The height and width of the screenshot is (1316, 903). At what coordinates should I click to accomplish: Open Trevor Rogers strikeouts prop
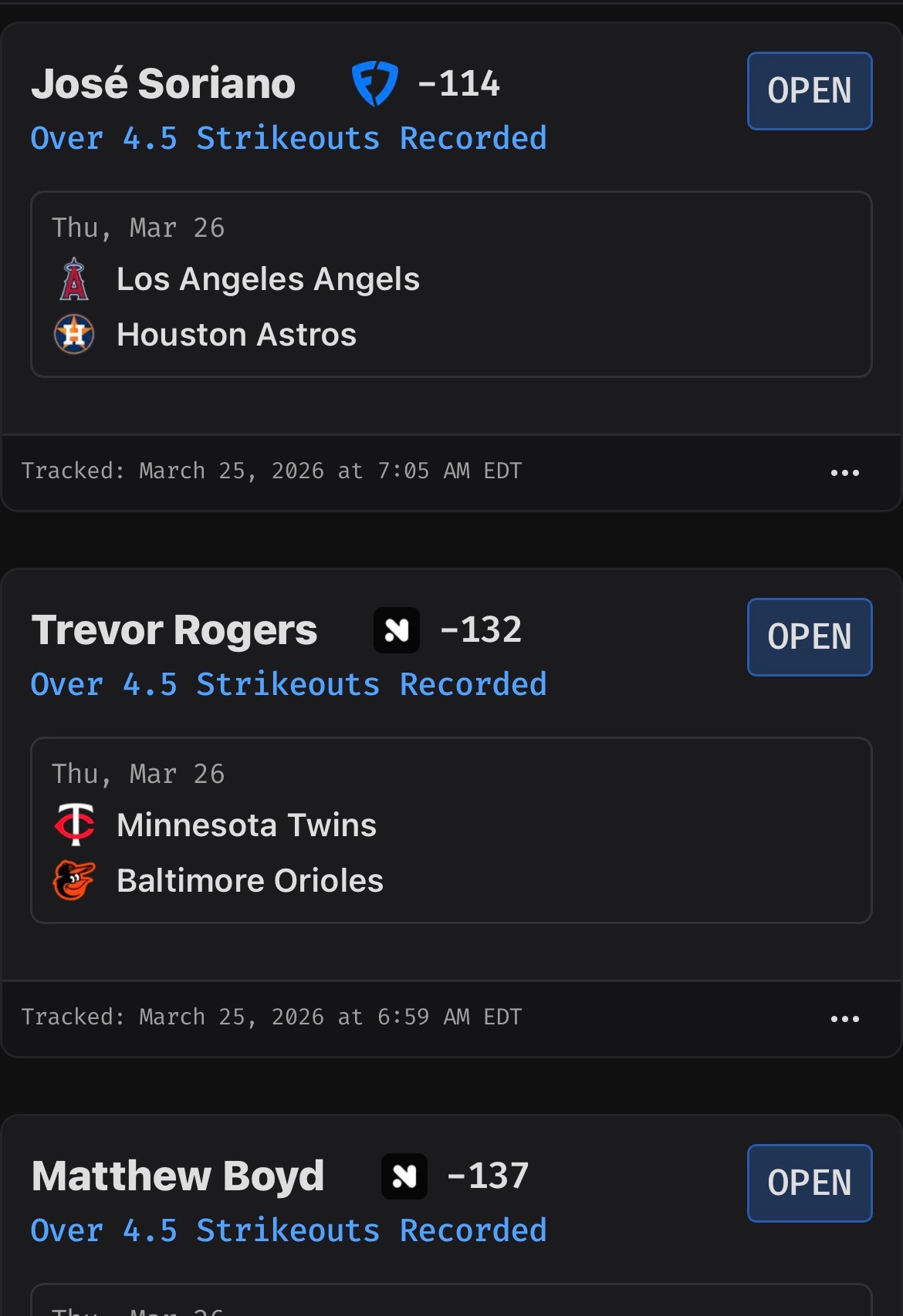tap(288, 685)
